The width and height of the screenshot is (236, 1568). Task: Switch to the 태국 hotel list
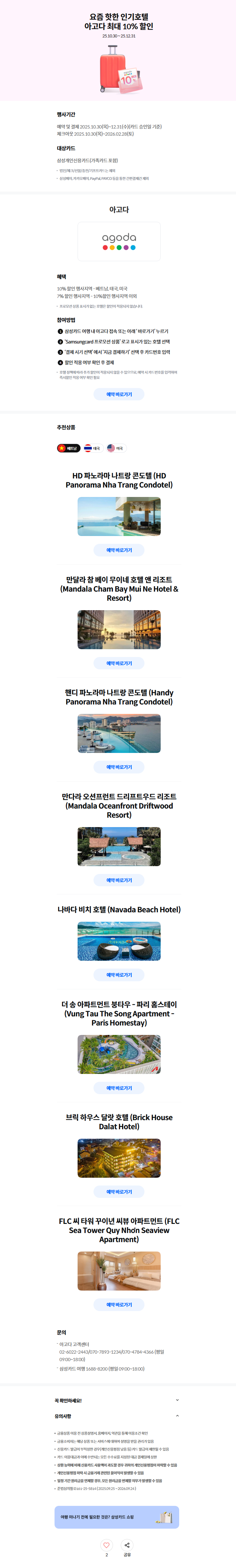click(93, 448)
